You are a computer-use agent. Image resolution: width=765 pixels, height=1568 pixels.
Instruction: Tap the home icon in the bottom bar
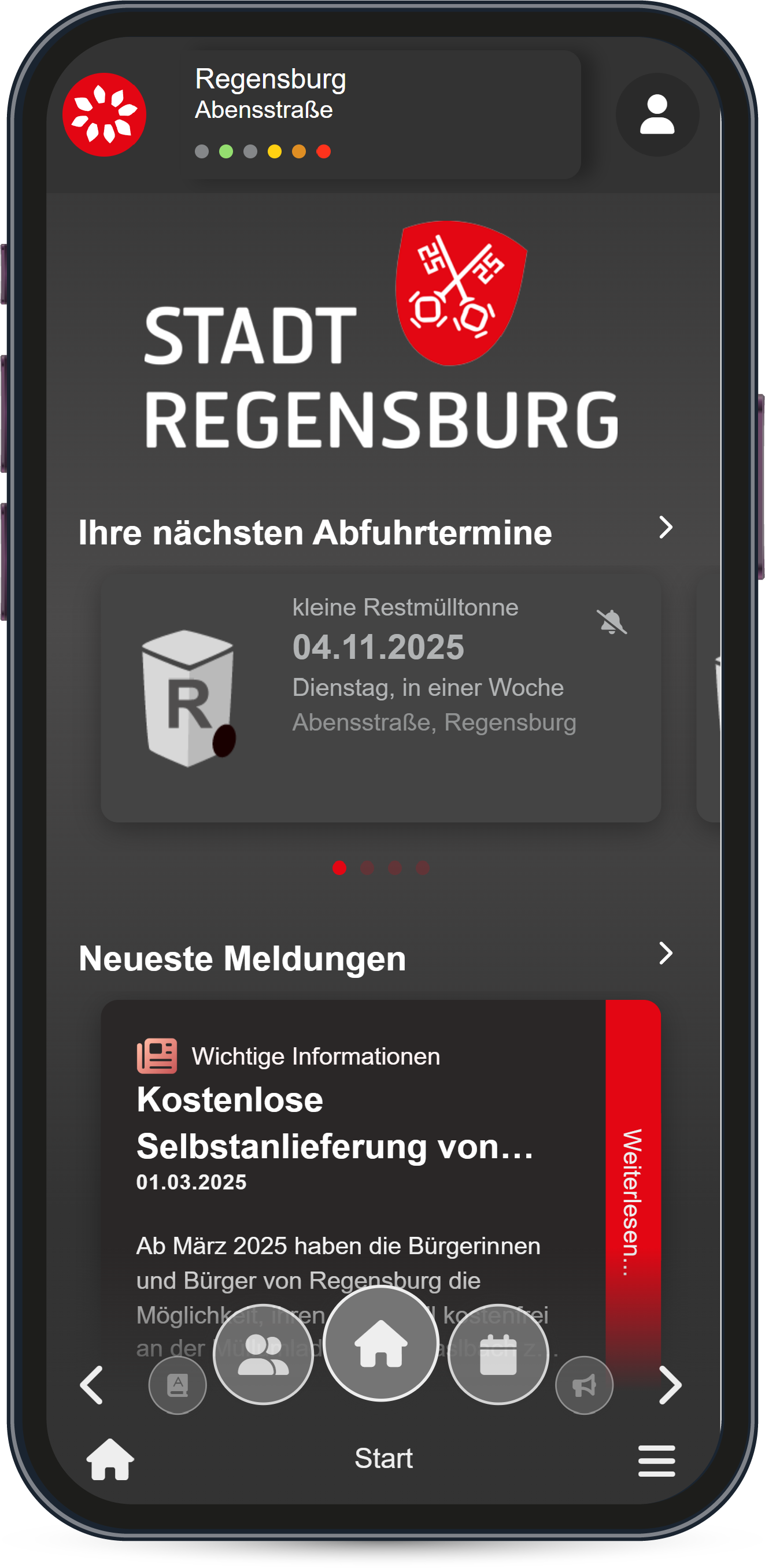pos(110,1460)
